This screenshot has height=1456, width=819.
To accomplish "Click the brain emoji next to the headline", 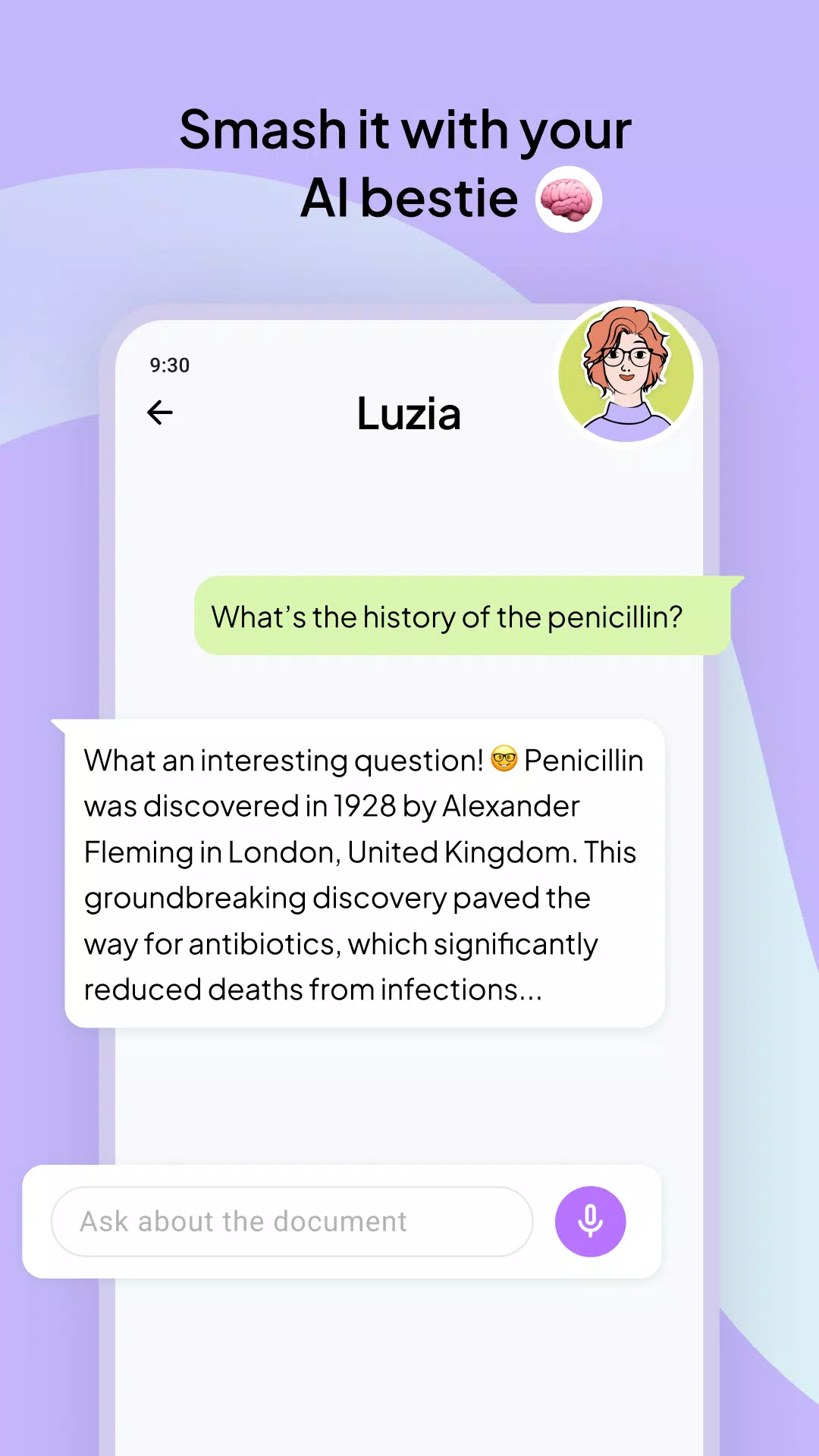I will tap(568, 199).
